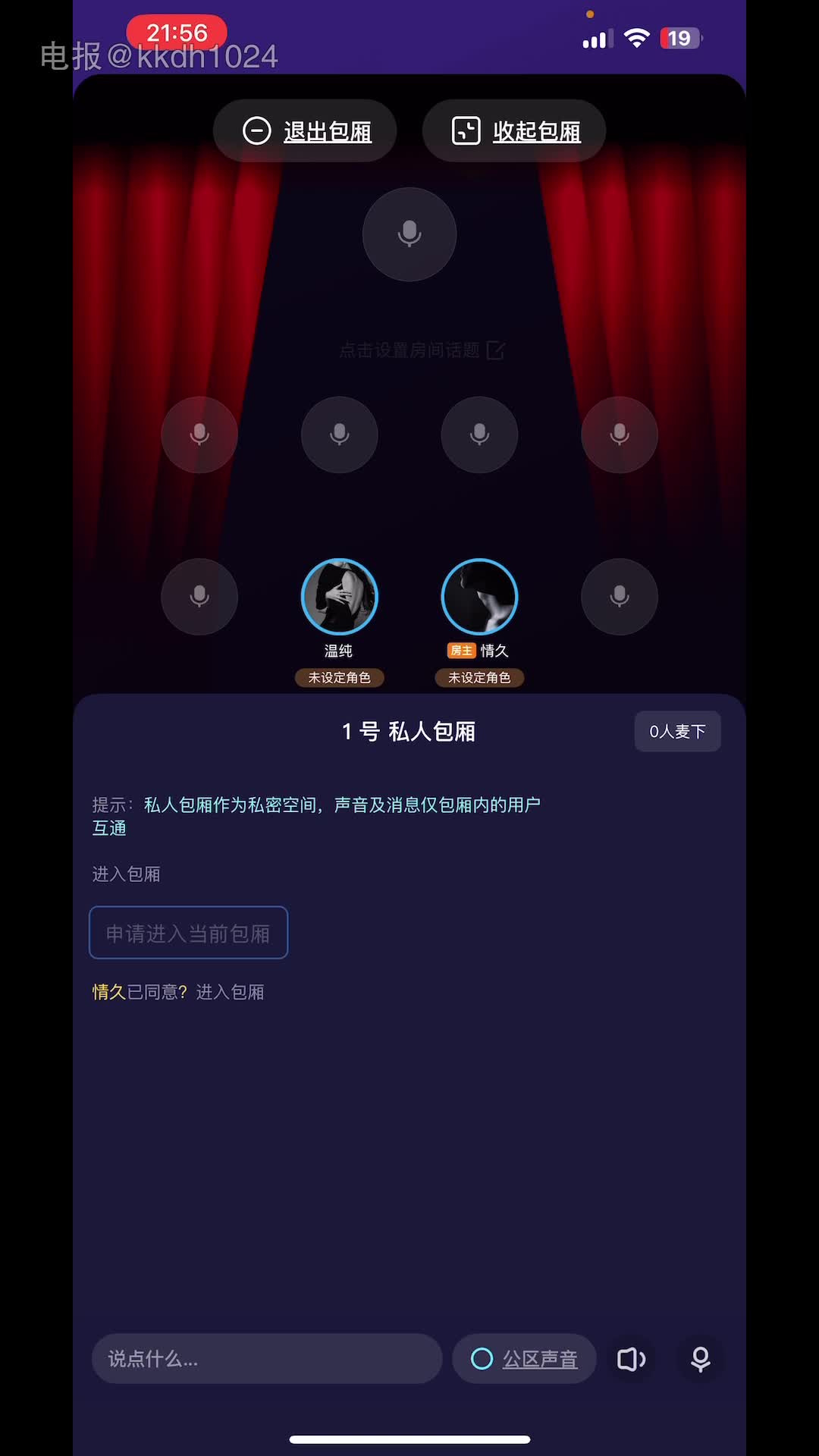Toggle the speaker sound icon

tap(632, 1359)
